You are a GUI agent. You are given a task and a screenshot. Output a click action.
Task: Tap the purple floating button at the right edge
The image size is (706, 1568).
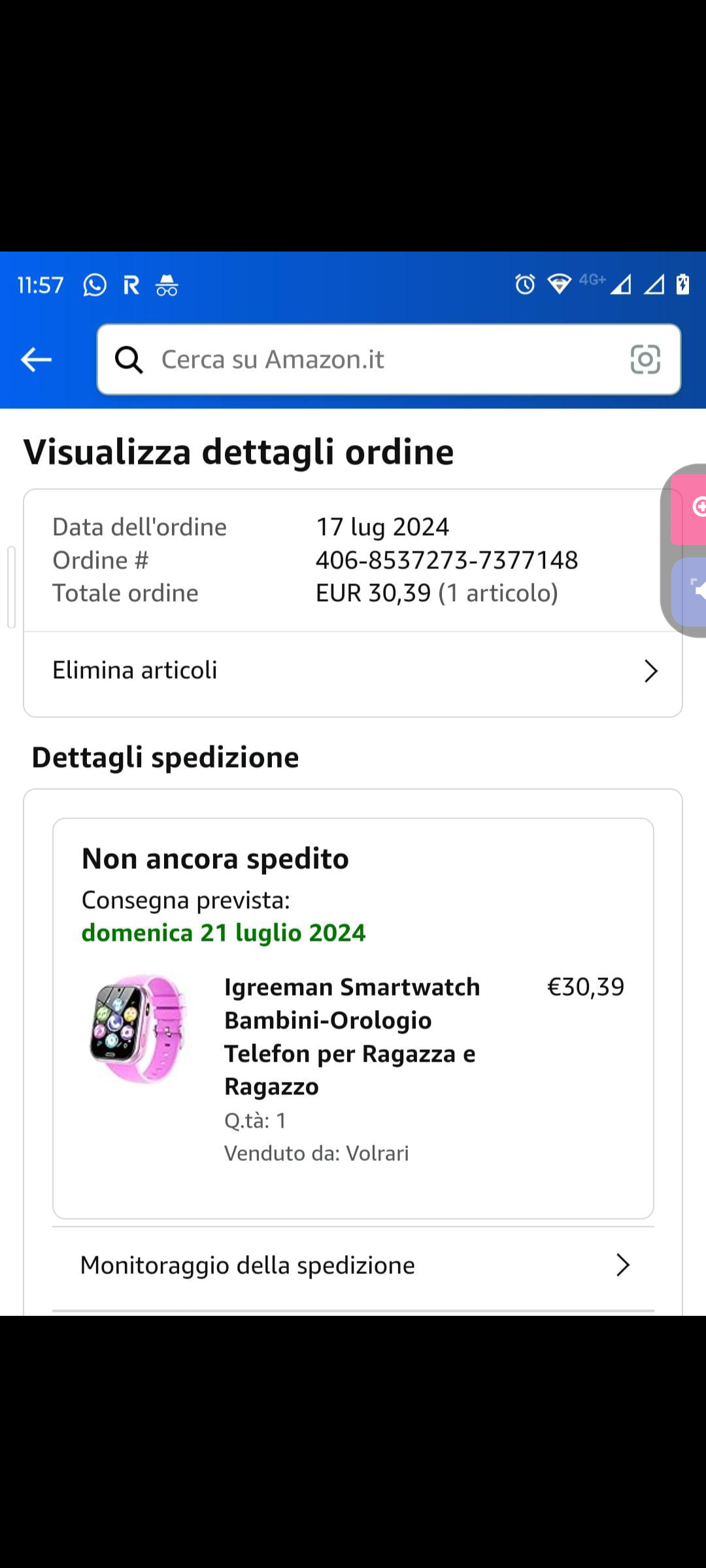[x=692, y=591]
